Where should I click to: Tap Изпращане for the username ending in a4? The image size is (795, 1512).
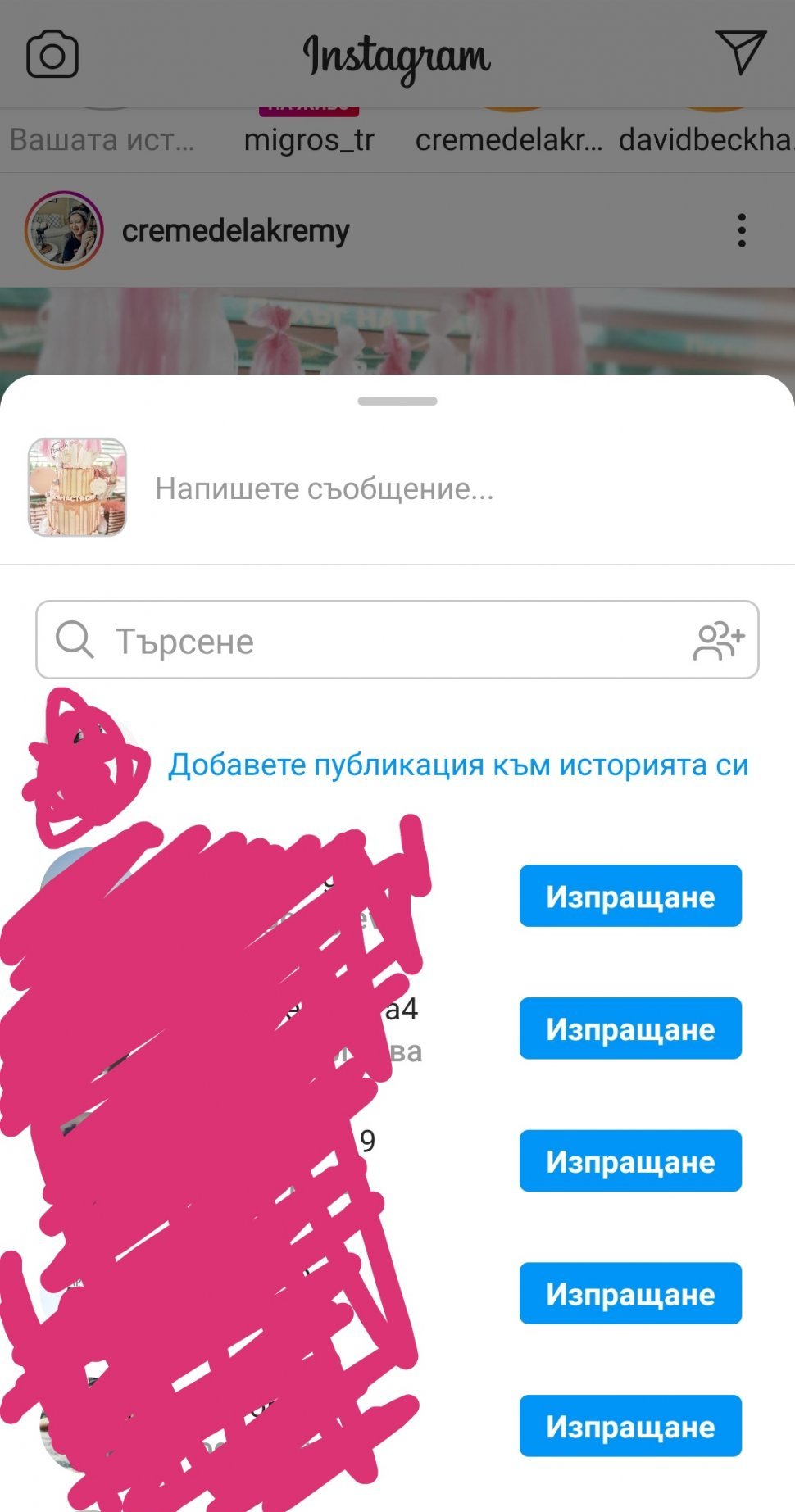click(629, 1028)
